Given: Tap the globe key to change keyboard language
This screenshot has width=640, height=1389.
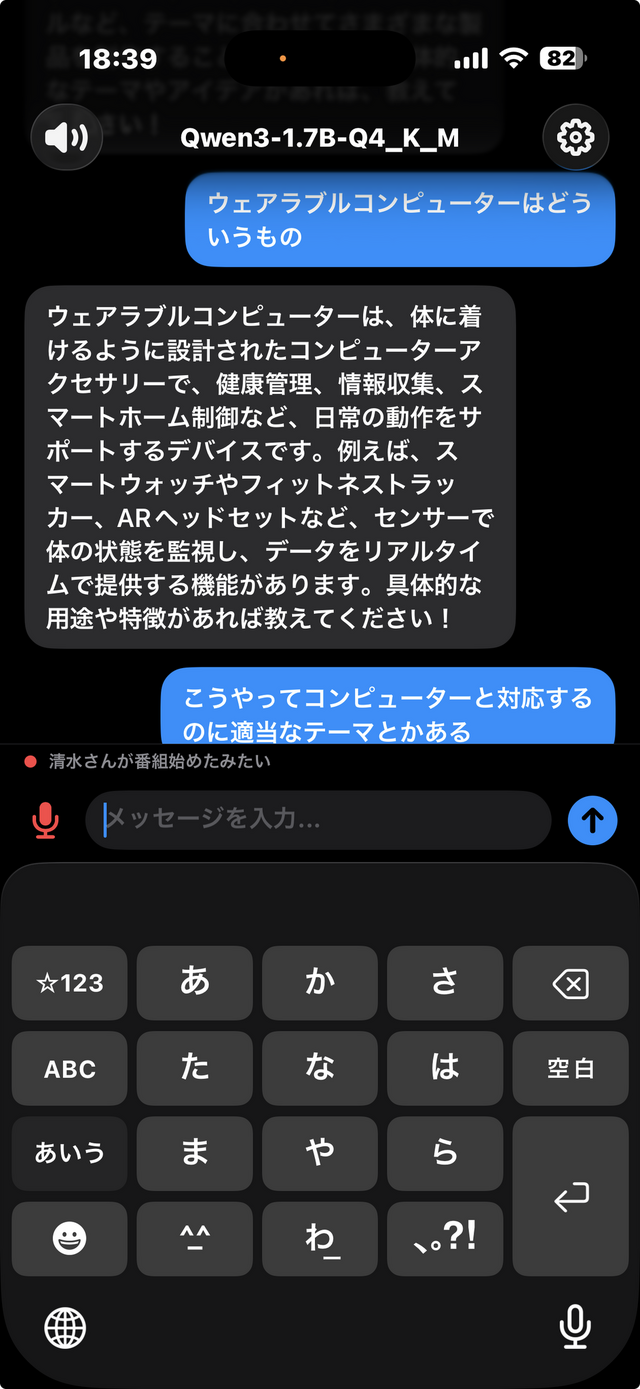Looking at the screenshot, I should point(66,1328).
